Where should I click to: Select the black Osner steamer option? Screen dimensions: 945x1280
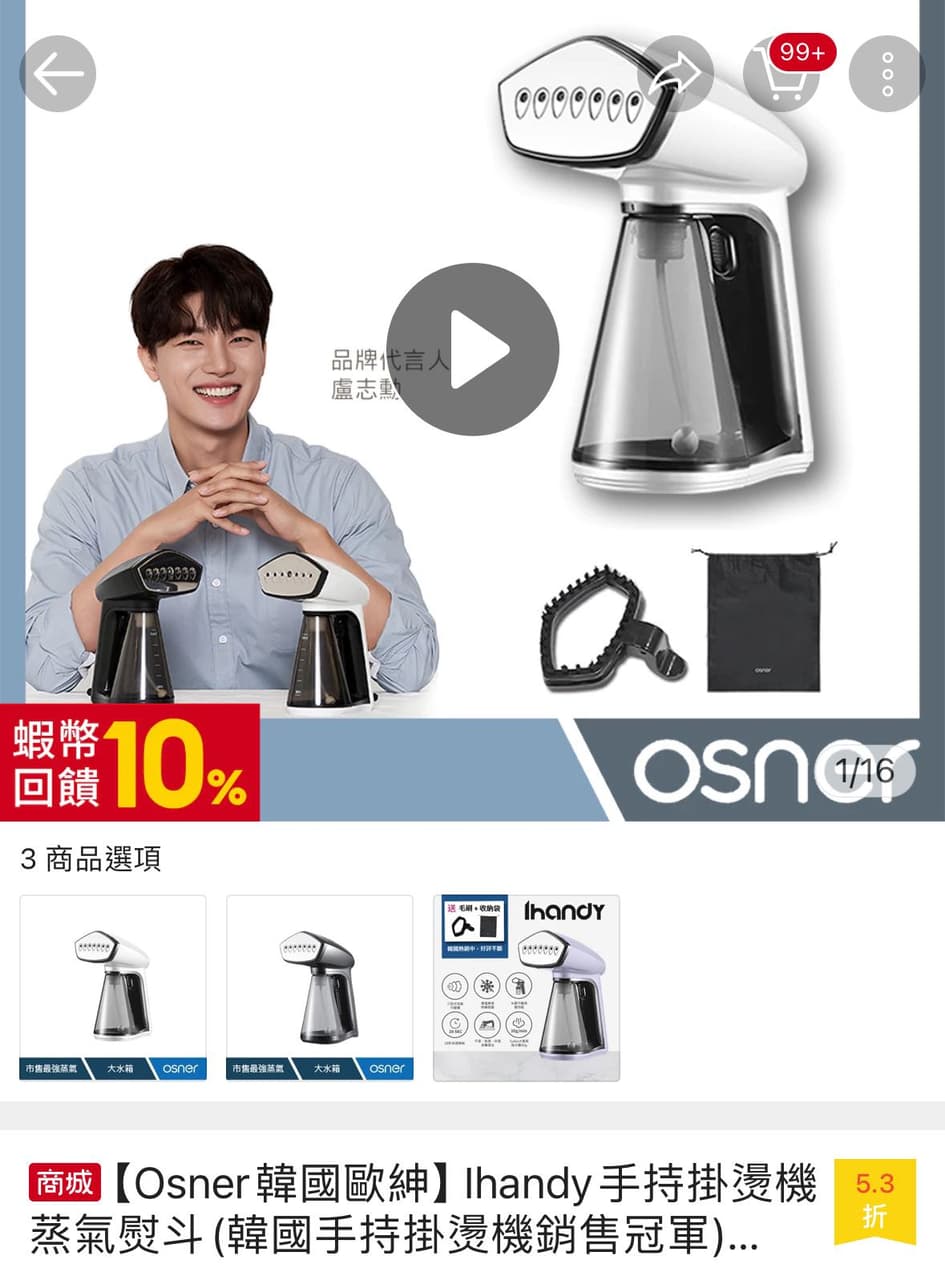click(x=319, y=987)
